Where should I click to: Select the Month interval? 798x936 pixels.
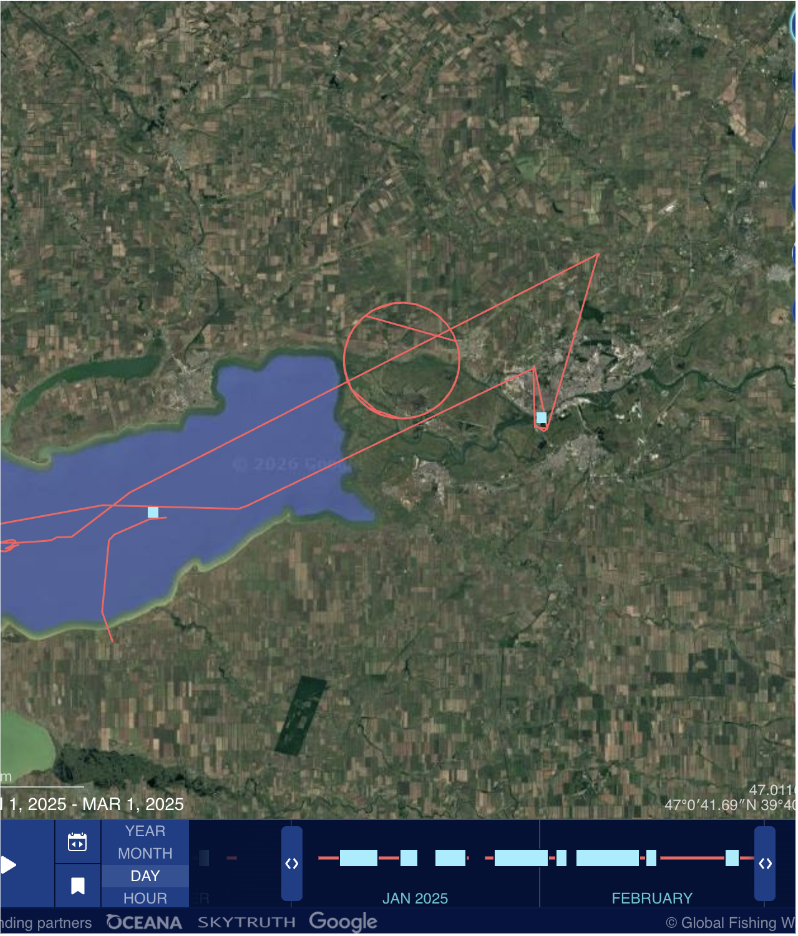(x=145, y=854)
